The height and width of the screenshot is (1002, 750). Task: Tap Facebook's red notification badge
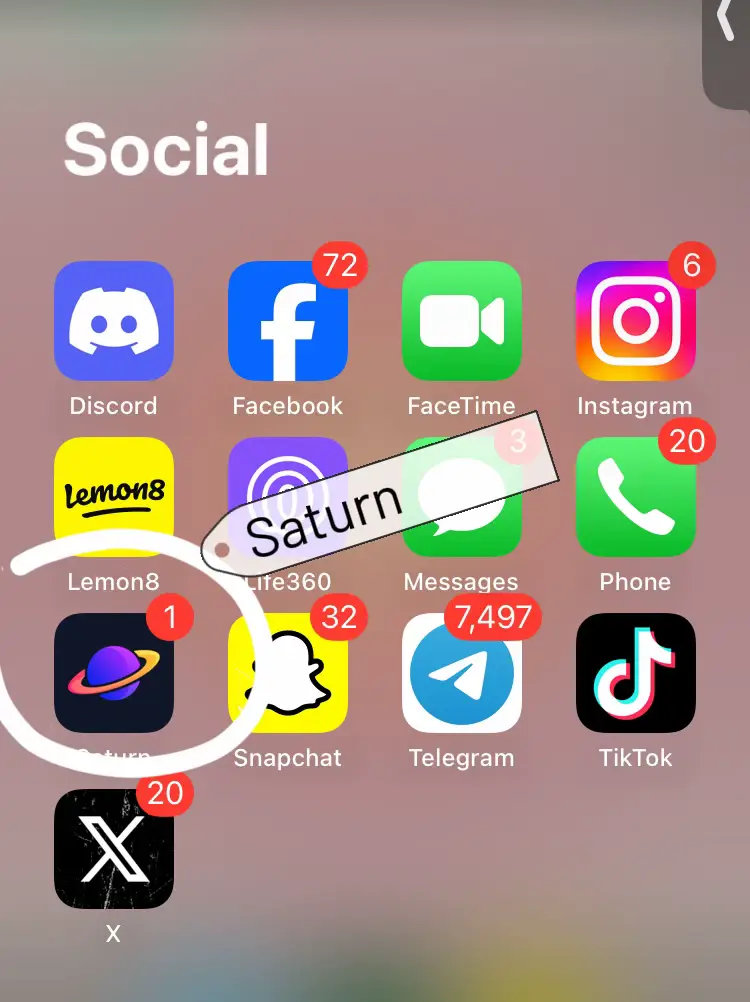339,265
